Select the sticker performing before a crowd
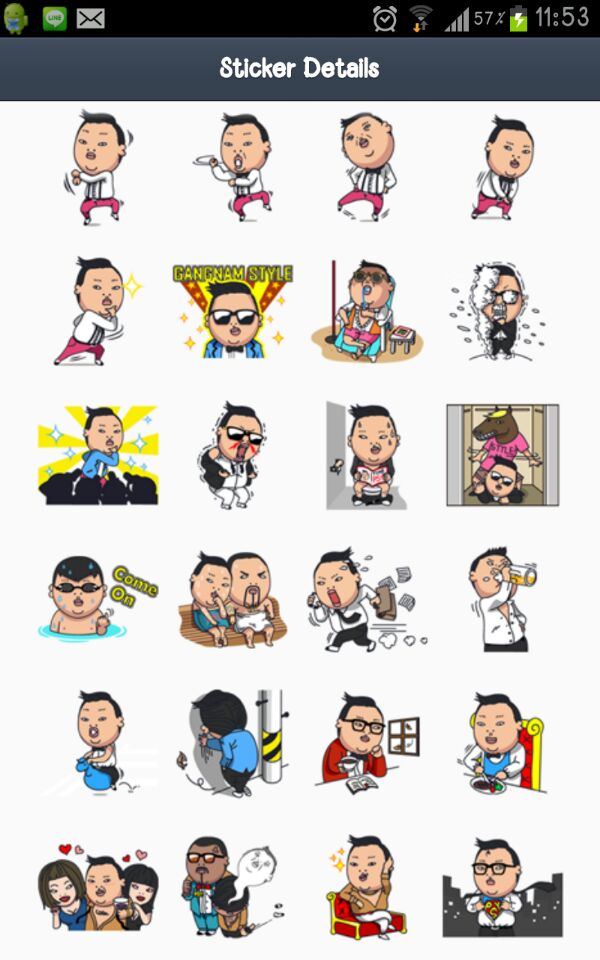The image size is (600, 960). tap(97, 455)
